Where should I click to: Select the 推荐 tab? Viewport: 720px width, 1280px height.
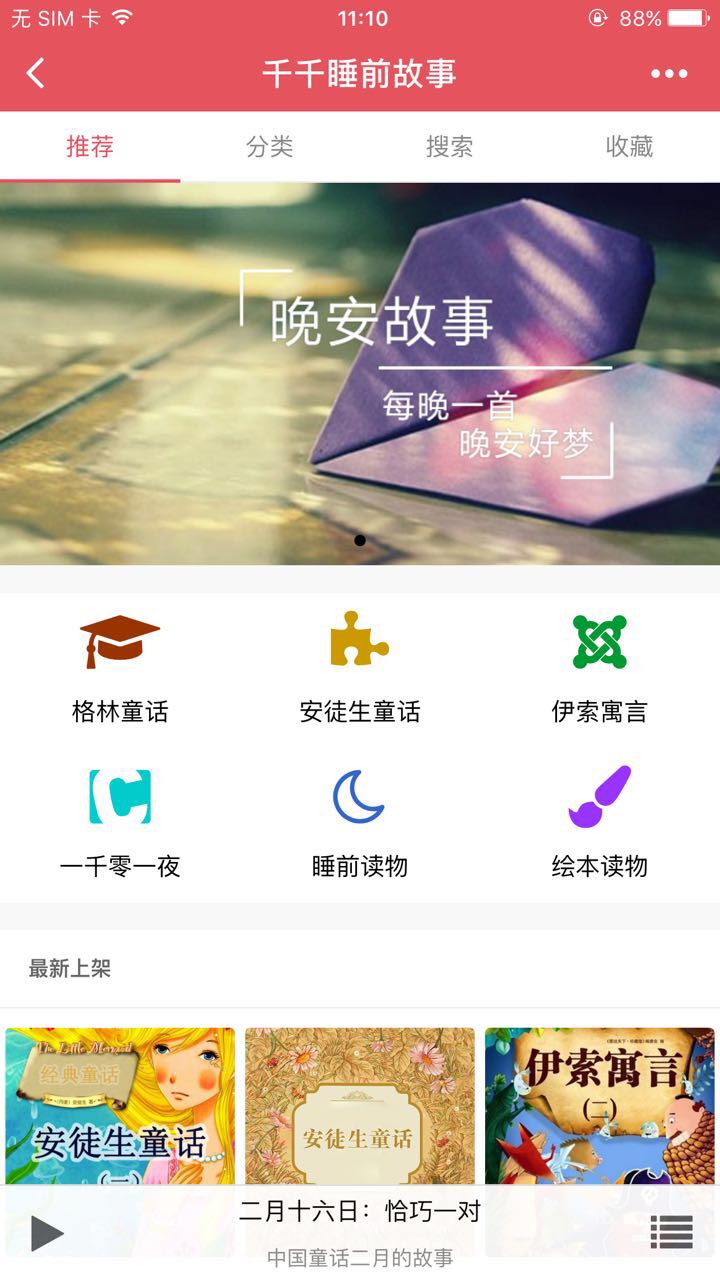(x=90, y=147)
